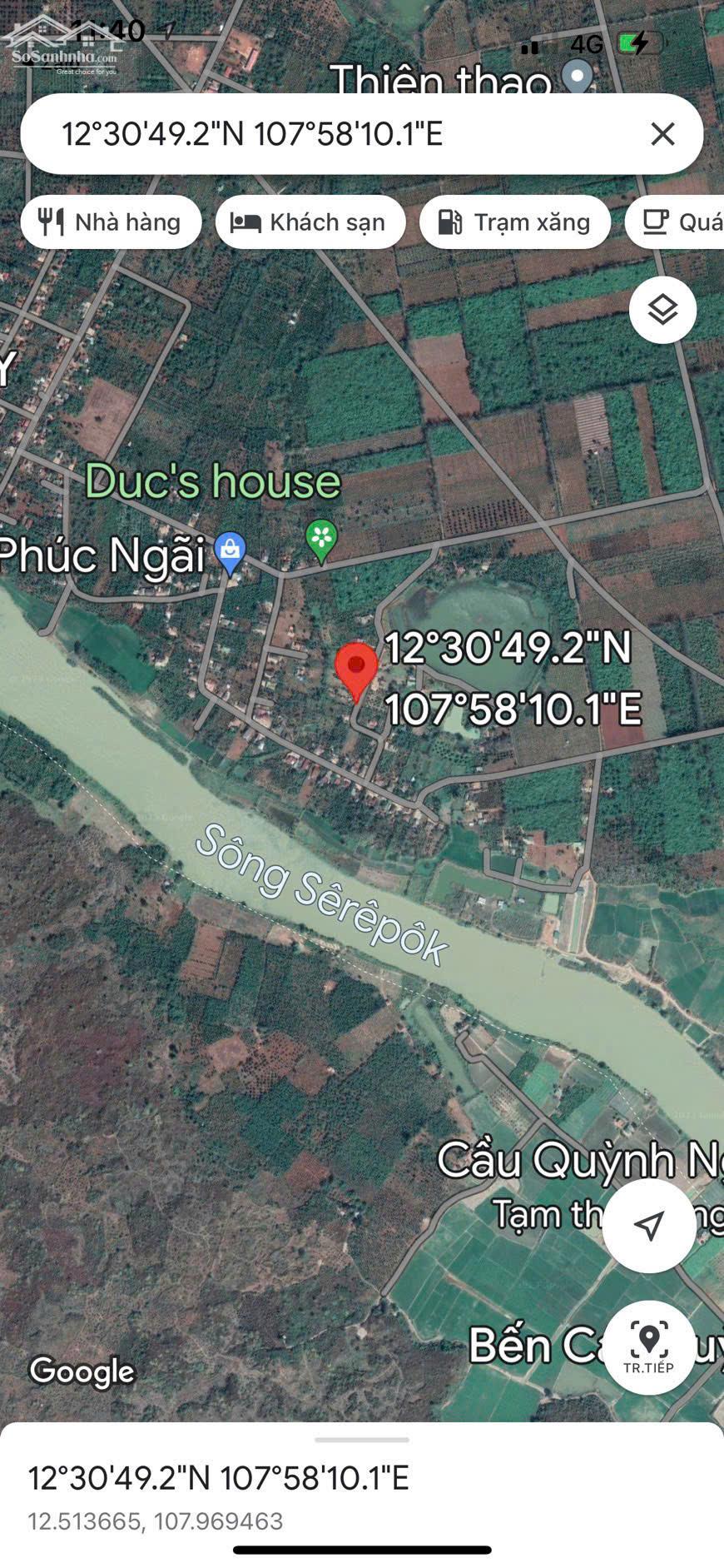Tap the fuel pump icon on Trạm xăng chip
The height and width of the screenshot is (1568, 724).
(450, 222)
